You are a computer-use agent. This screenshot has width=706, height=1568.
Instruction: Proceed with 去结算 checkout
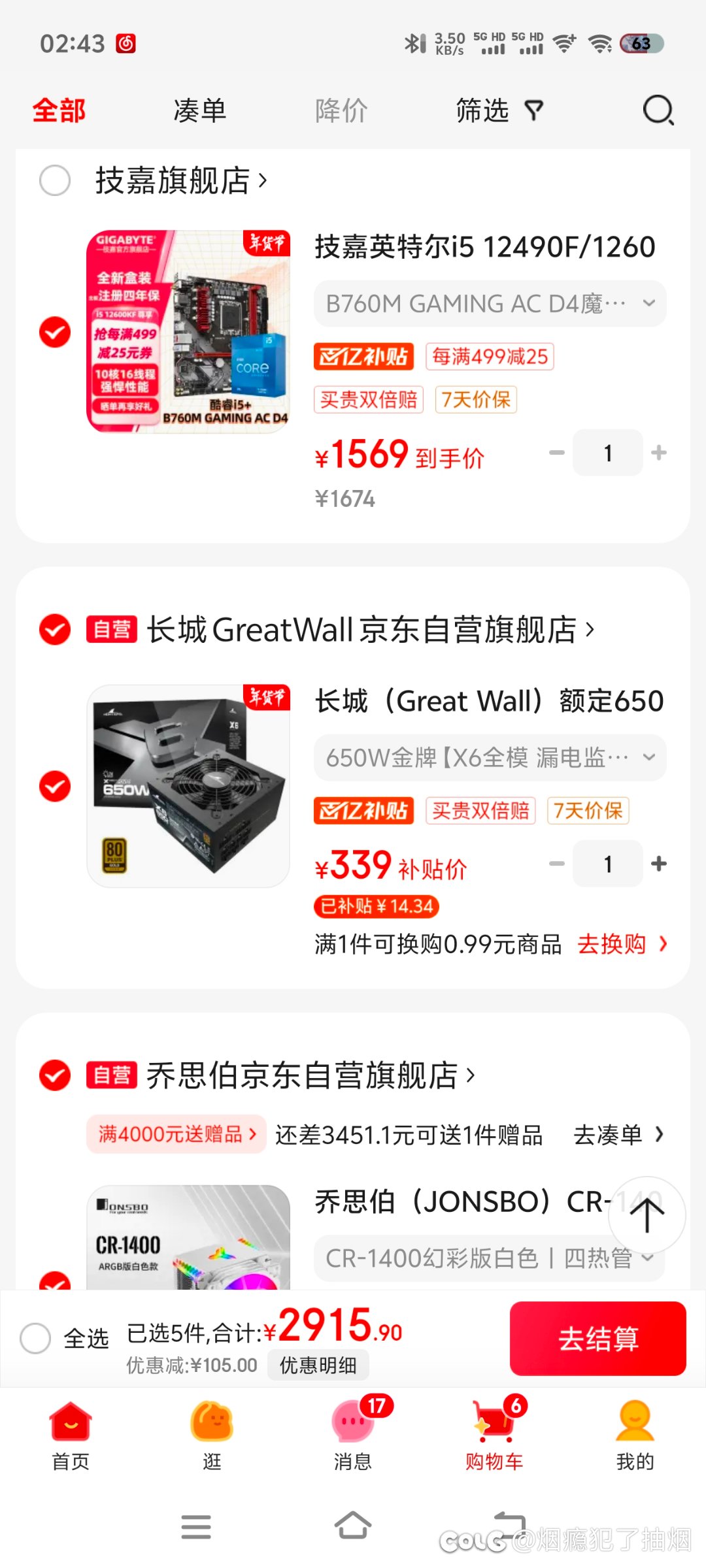(x=598, y=1338)
